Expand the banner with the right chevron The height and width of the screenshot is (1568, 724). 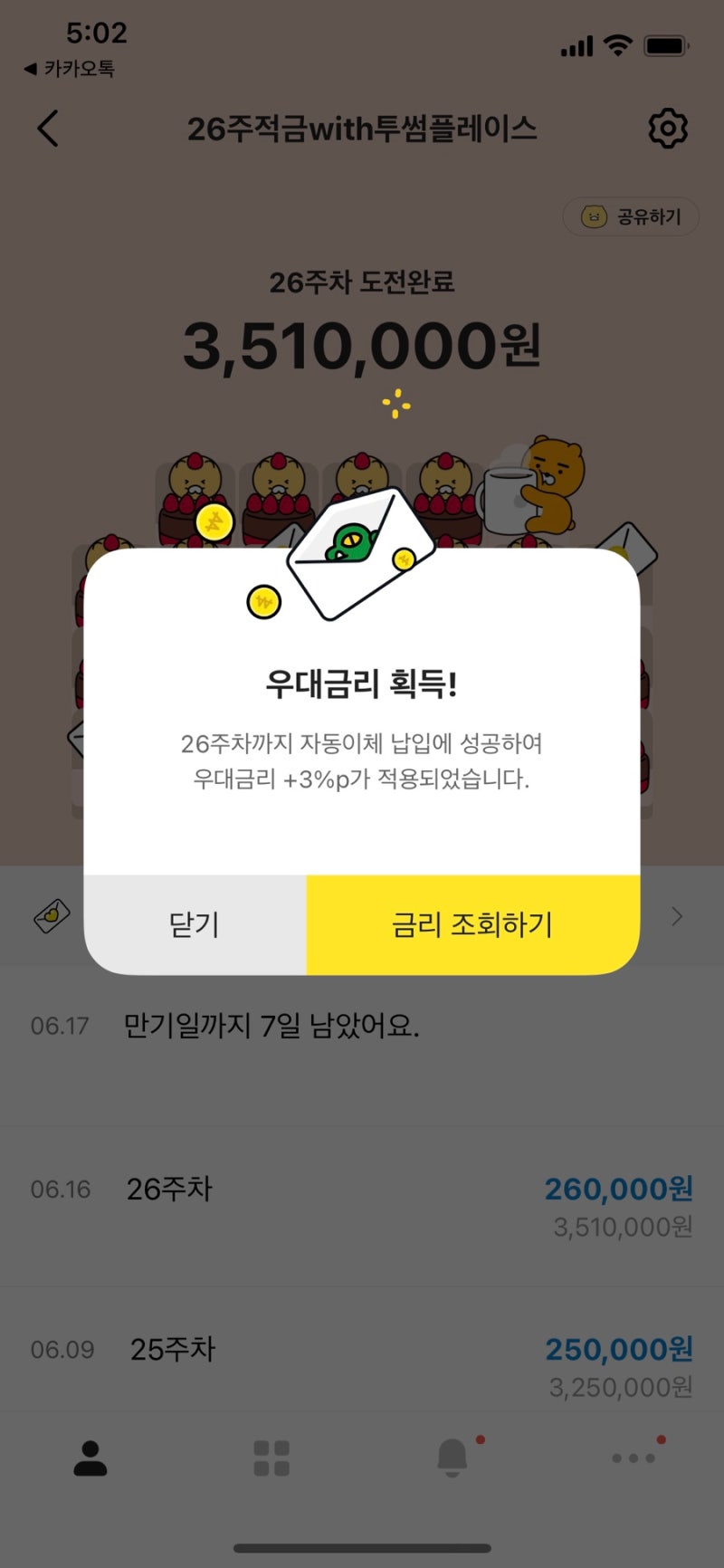pos(676,917)
